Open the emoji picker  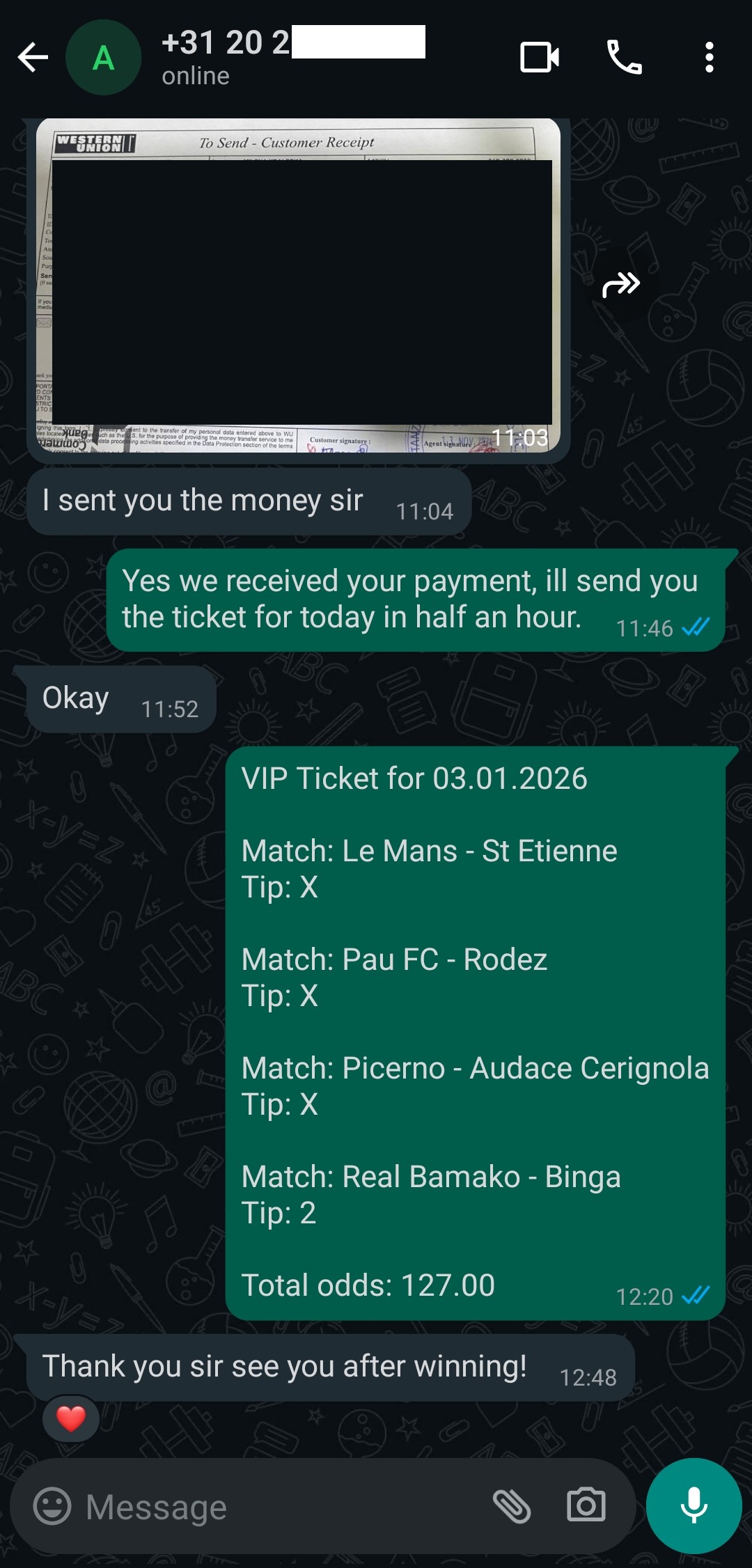[x=52, y=1507]
